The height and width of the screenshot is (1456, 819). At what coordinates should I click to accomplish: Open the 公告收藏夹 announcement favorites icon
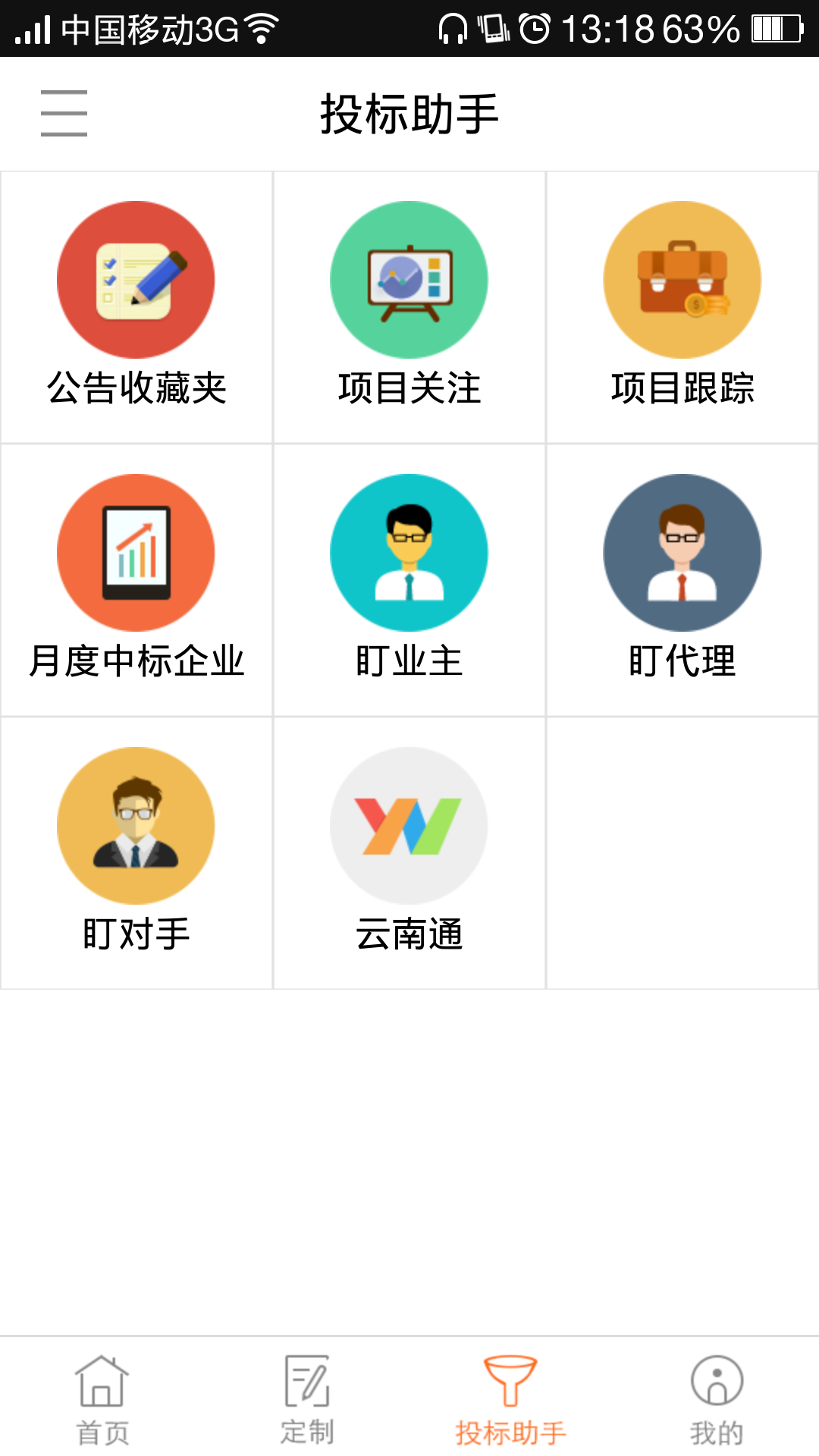135,279
